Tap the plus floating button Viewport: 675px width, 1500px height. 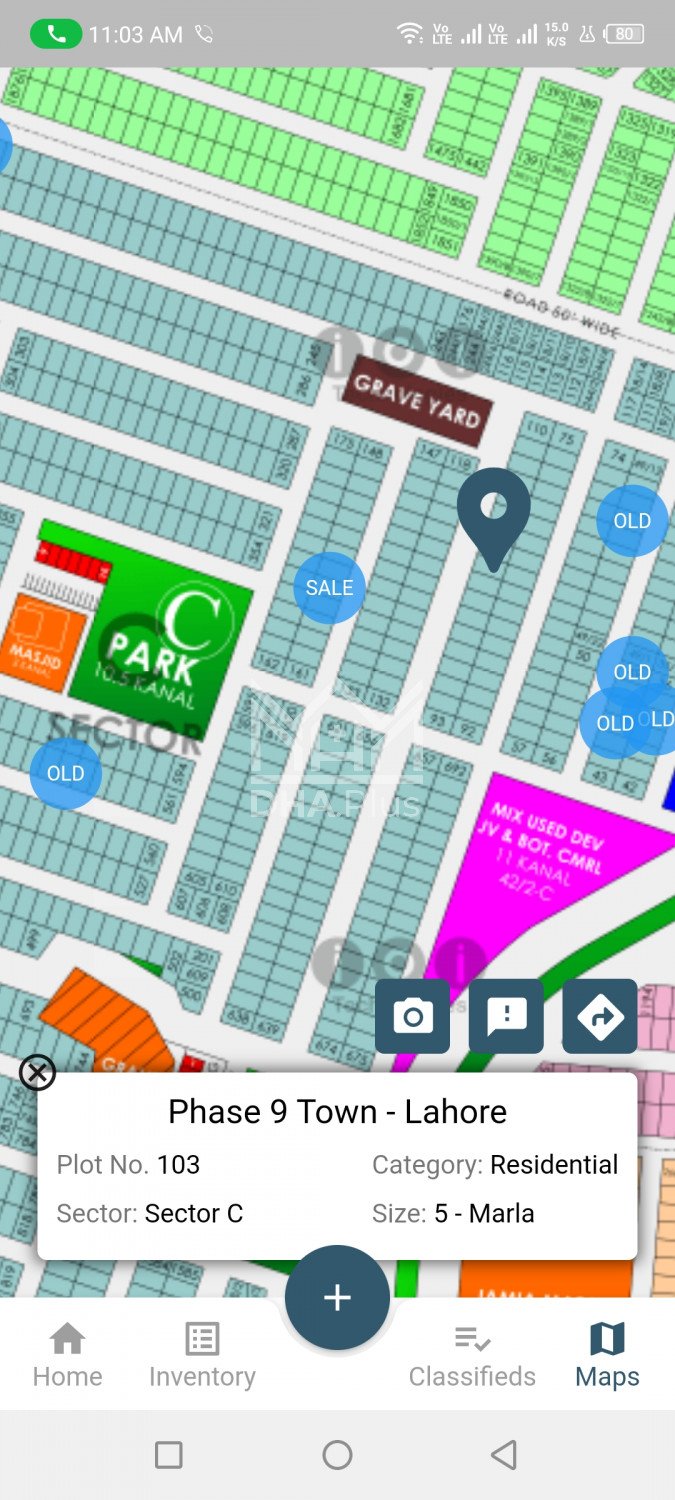click(x=337, y=1298)
